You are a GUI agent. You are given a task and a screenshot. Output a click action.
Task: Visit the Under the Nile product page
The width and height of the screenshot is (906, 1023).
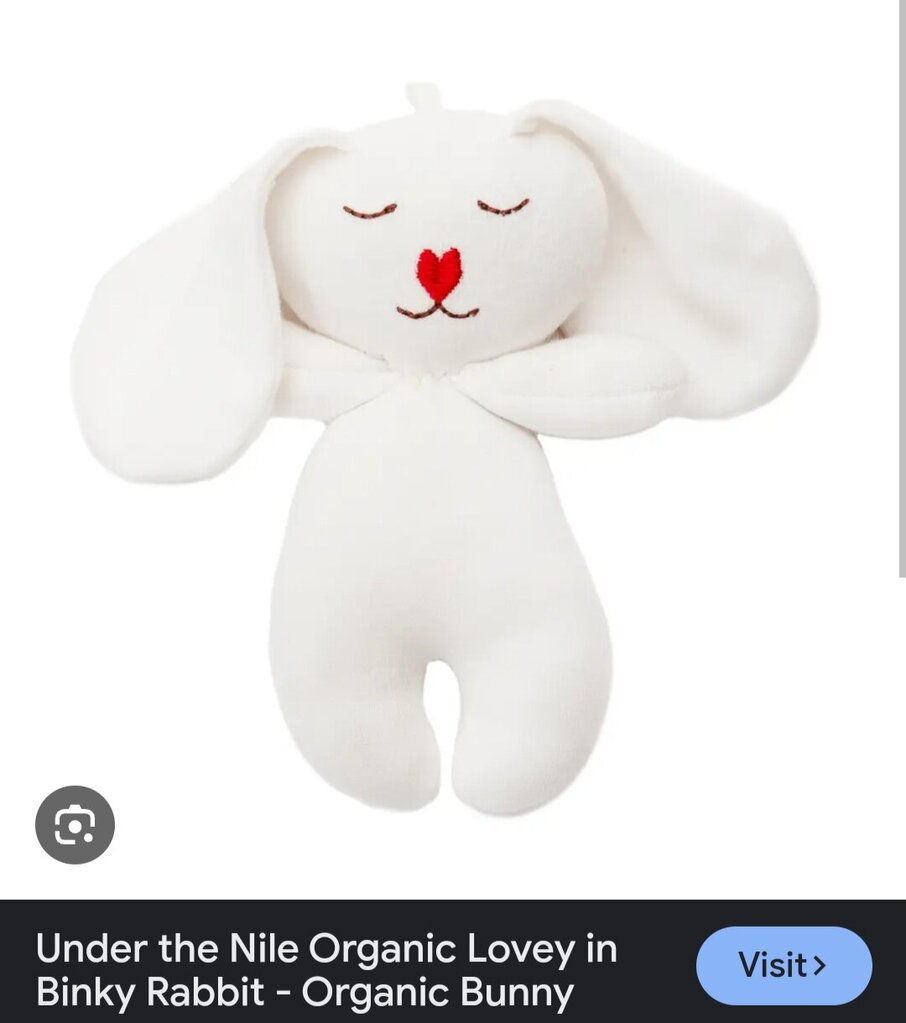[x=783, y=965]
